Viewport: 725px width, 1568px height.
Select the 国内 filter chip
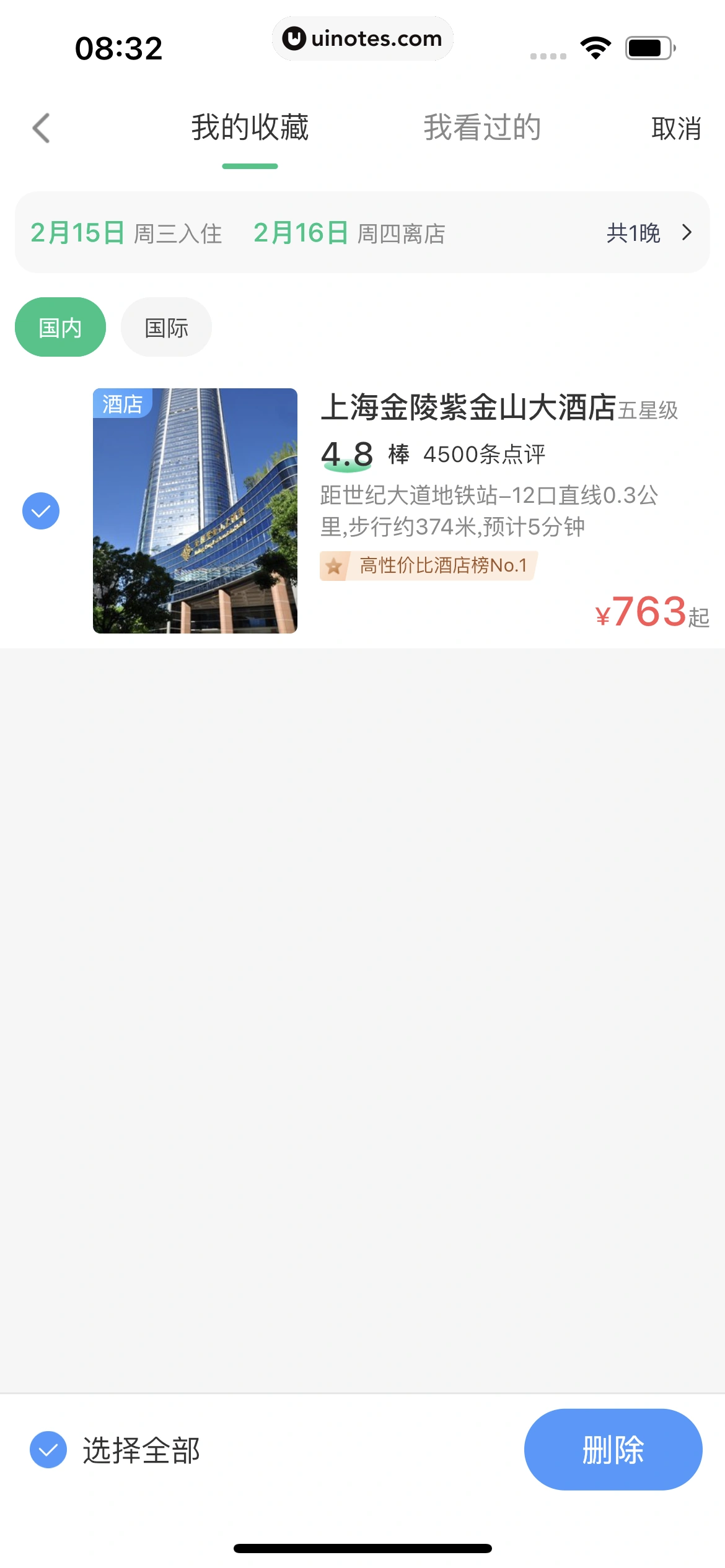click(60, 327)
